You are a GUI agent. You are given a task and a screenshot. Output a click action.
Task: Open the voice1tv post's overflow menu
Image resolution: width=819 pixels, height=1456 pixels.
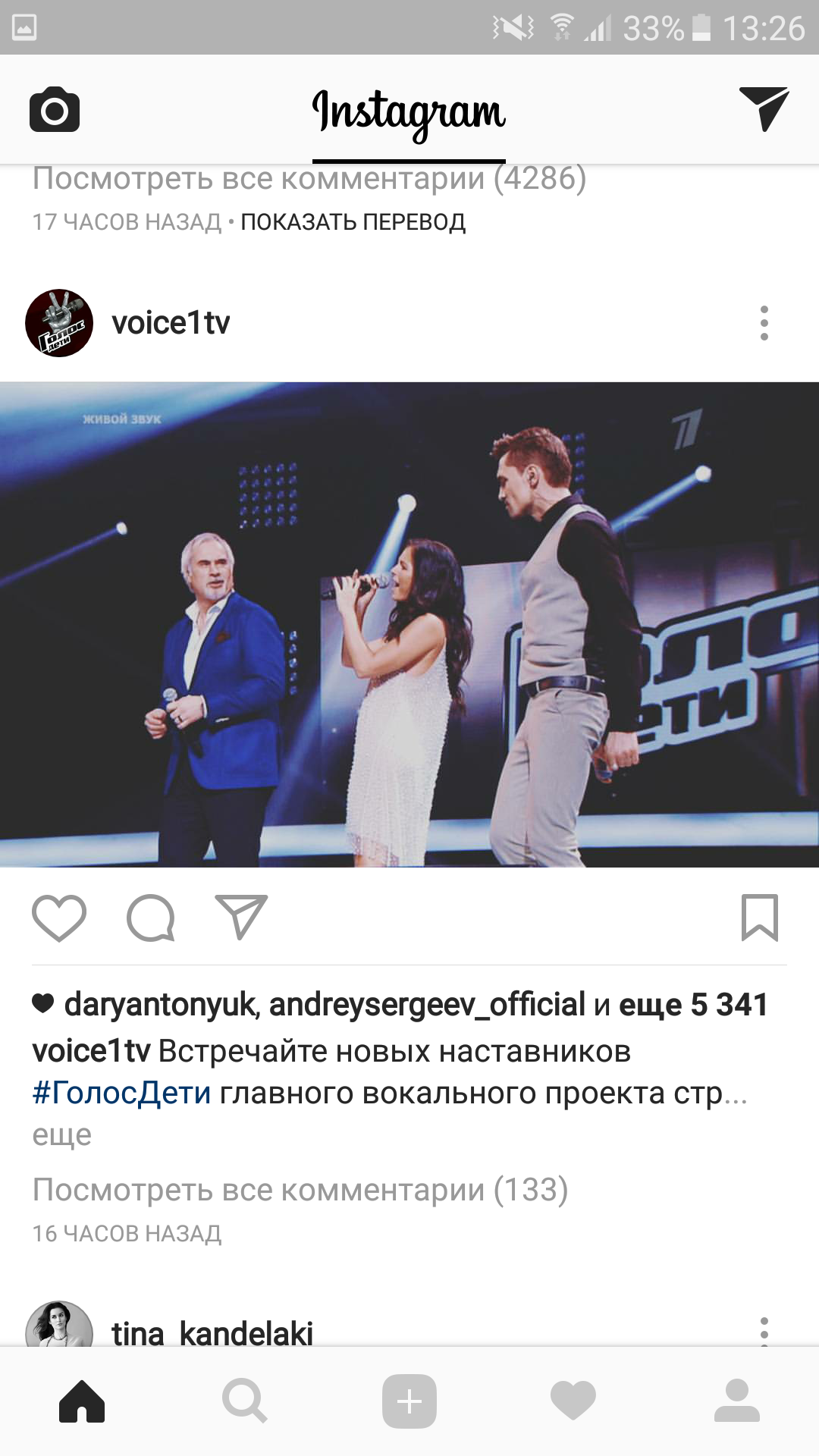[764, 323]
